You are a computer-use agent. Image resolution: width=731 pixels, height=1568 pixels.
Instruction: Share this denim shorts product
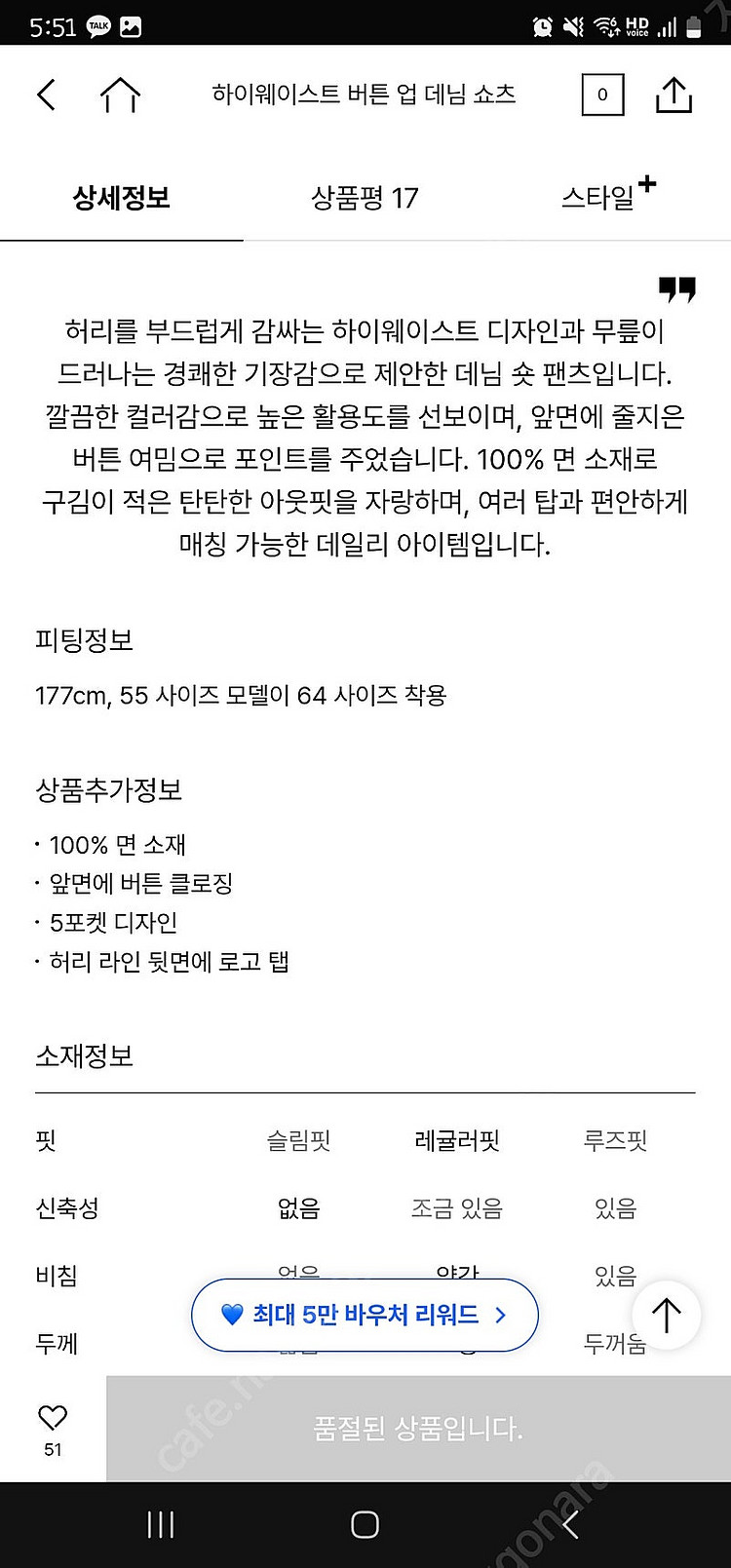673,95
